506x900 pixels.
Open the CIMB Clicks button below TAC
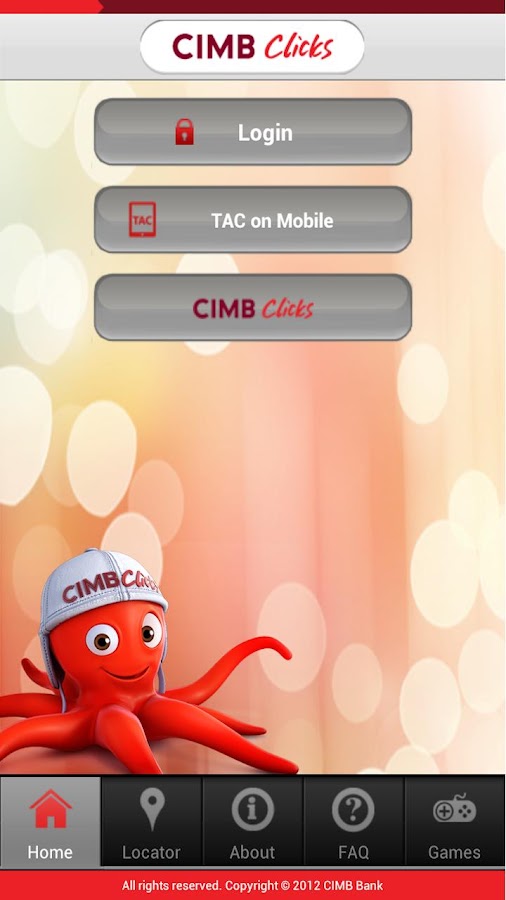point(252,308)
